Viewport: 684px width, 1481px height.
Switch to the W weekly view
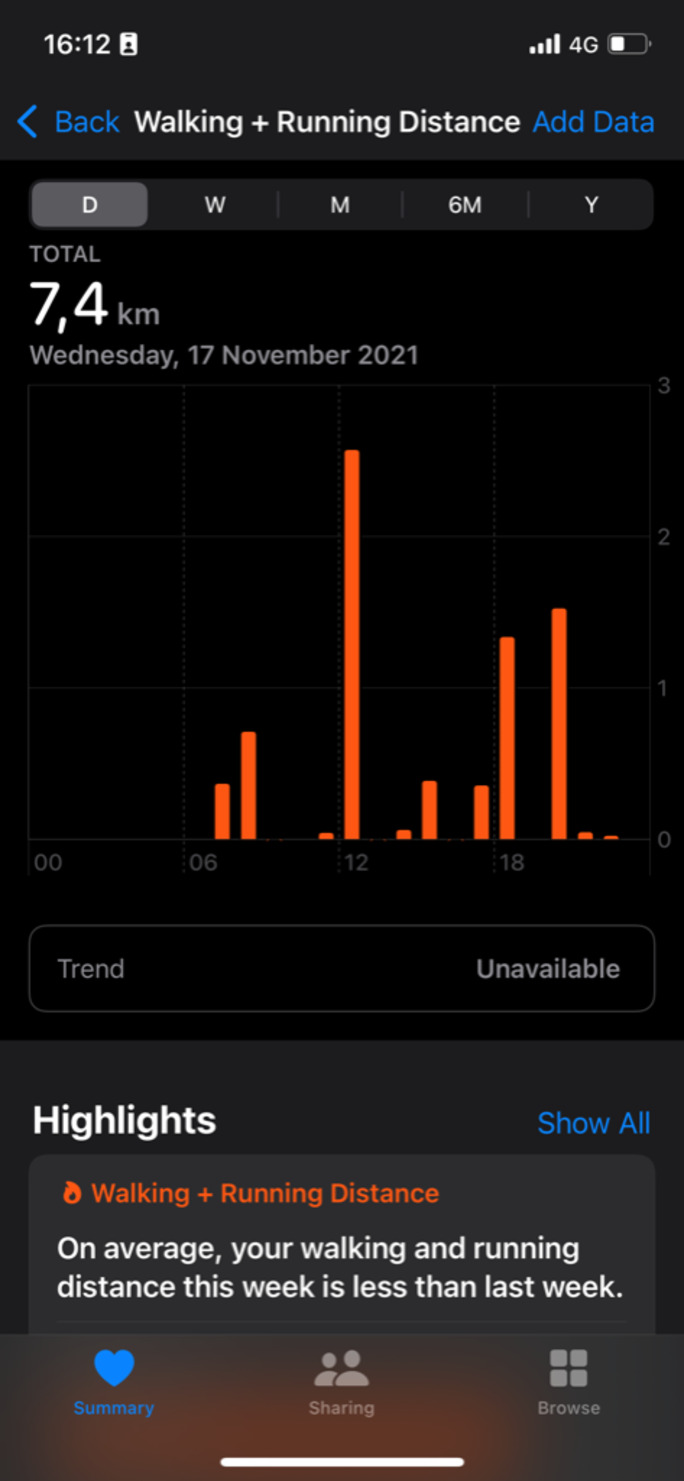tap(215, 205)
